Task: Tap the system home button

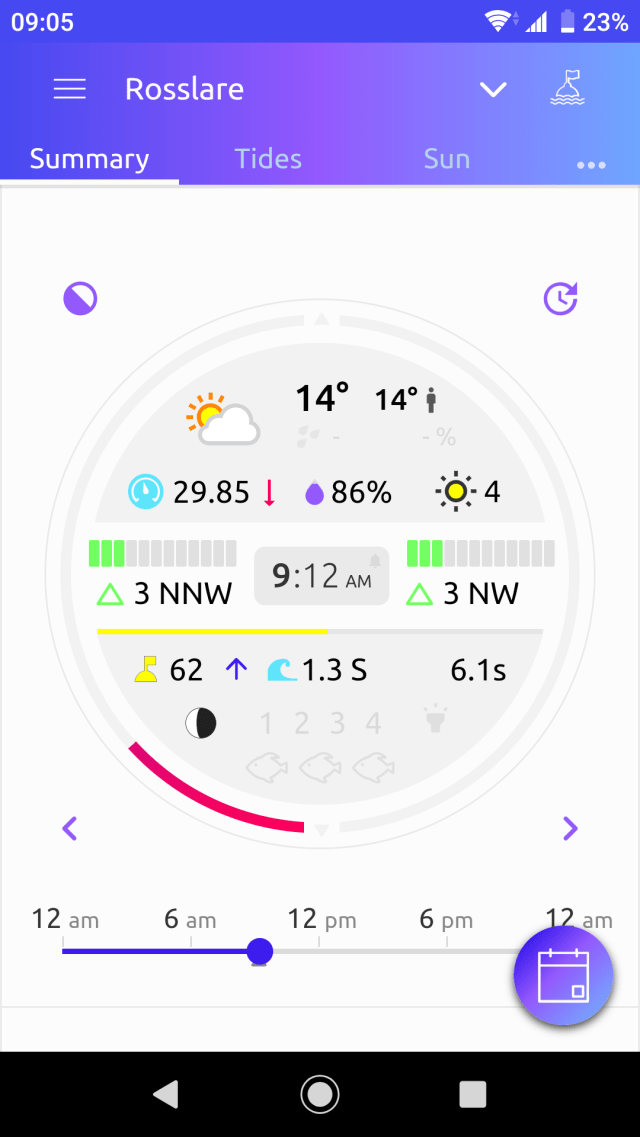Action: [320, 1094]
